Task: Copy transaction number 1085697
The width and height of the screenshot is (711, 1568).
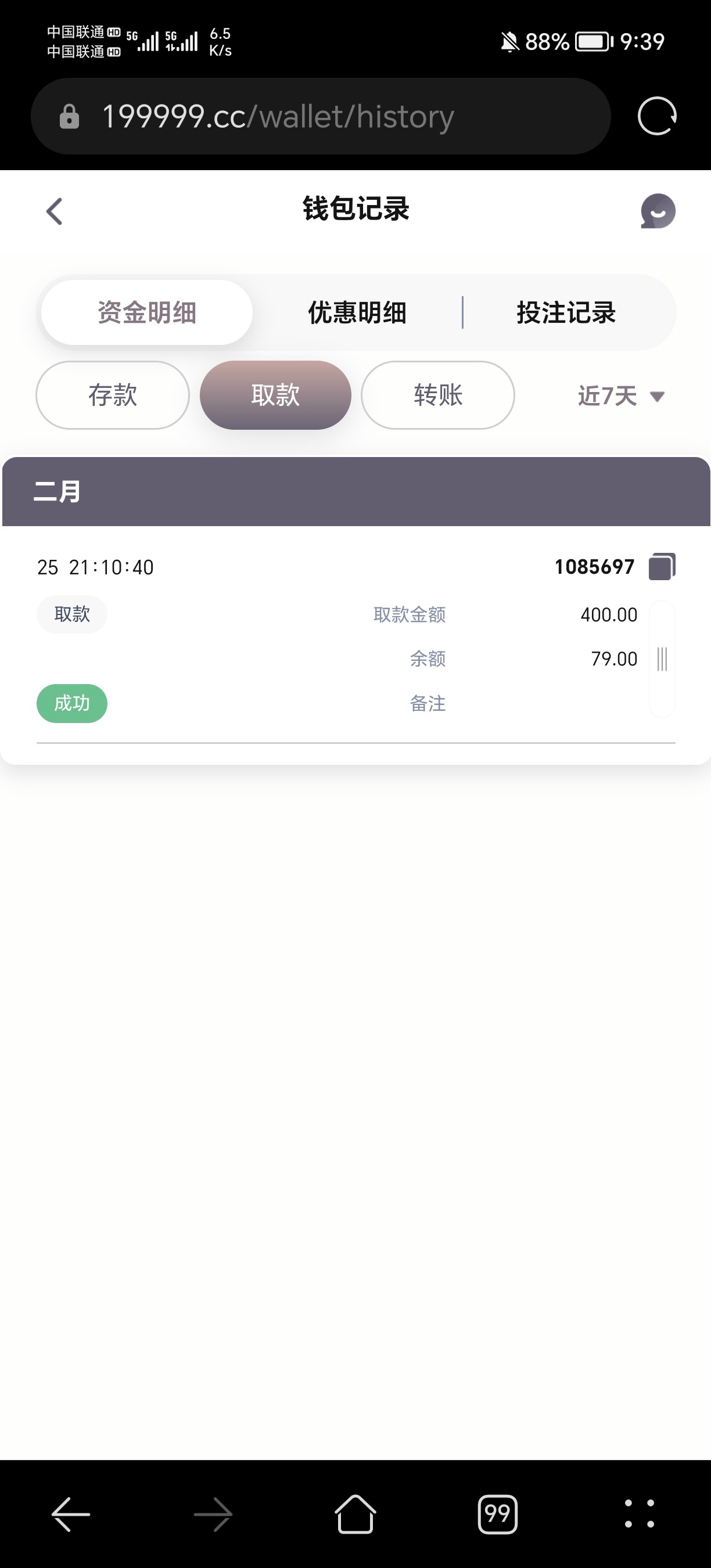Action: pyautogui.click(x=662, y=567)
